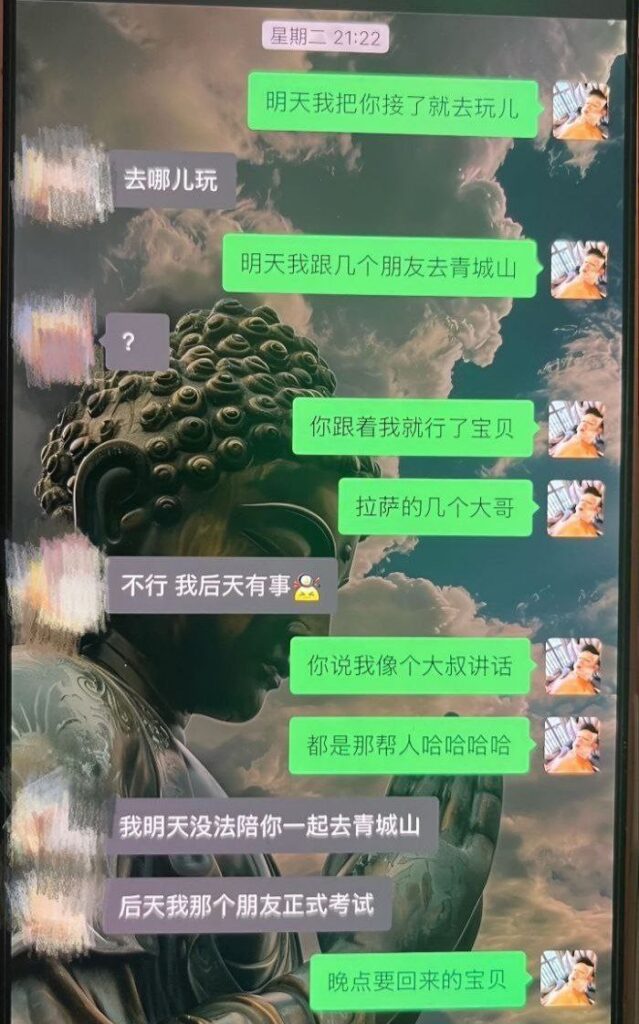Image resolution: width=639 pixels, height=1024 pixels.
Task: Open sender's avatar beside "明天我把你接了就去玩儿"
Action: click(580, 111)
